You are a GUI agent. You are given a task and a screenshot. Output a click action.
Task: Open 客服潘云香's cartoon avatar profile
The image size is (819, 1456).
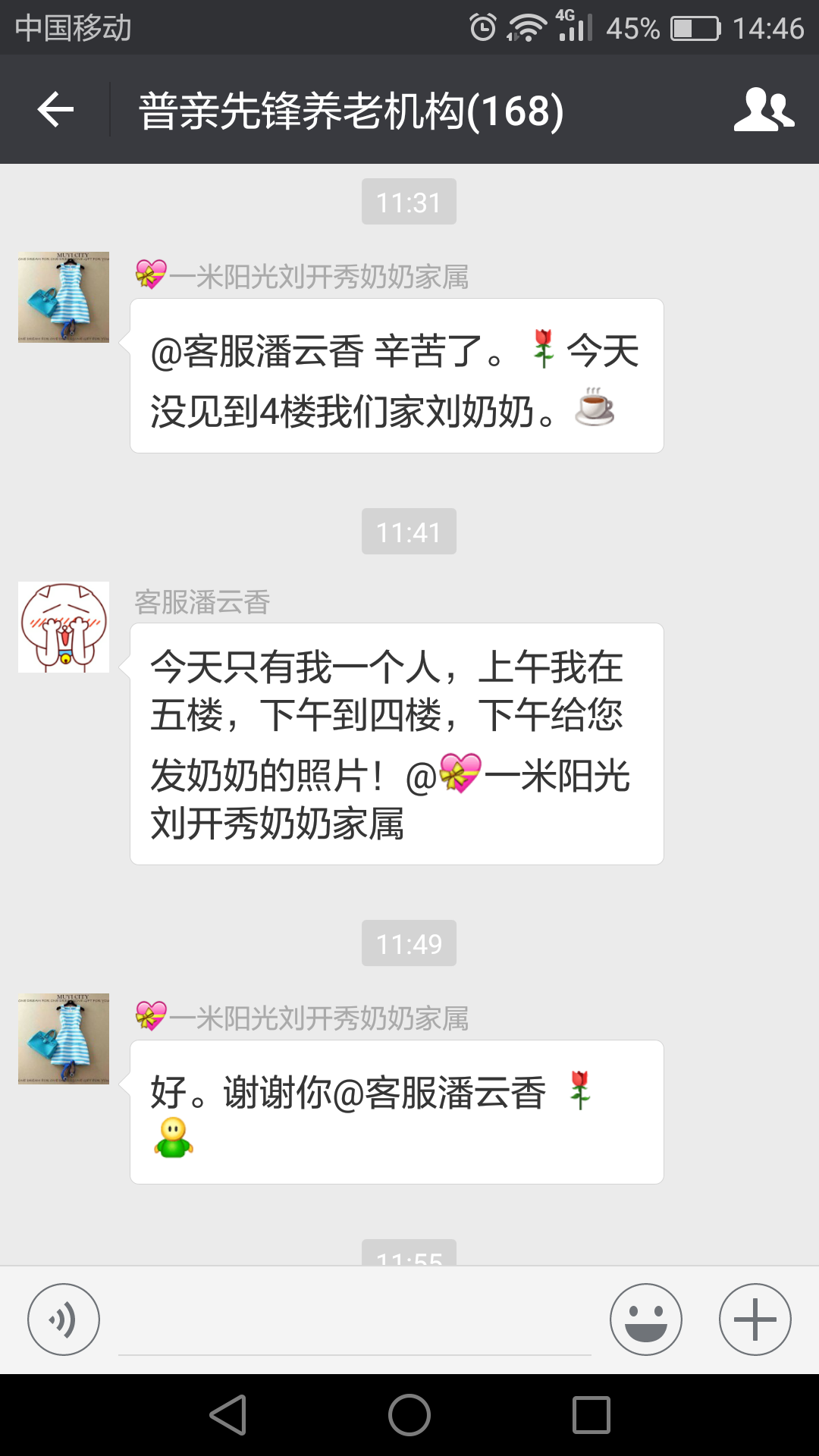pyautogui.click(x=64, y=627)
